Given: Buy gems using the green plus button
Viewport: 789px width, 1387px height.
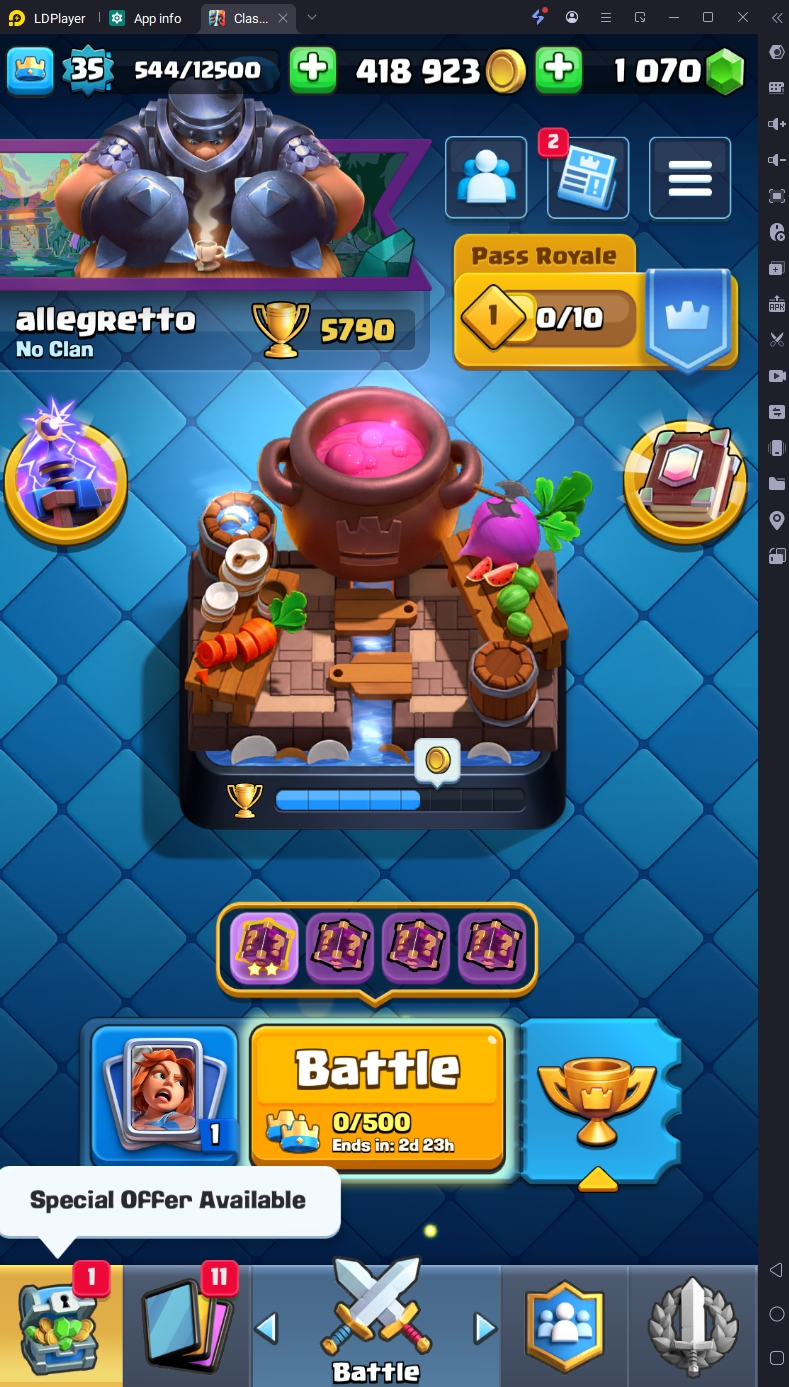Looking at the screenshot, I should [559, 69].
